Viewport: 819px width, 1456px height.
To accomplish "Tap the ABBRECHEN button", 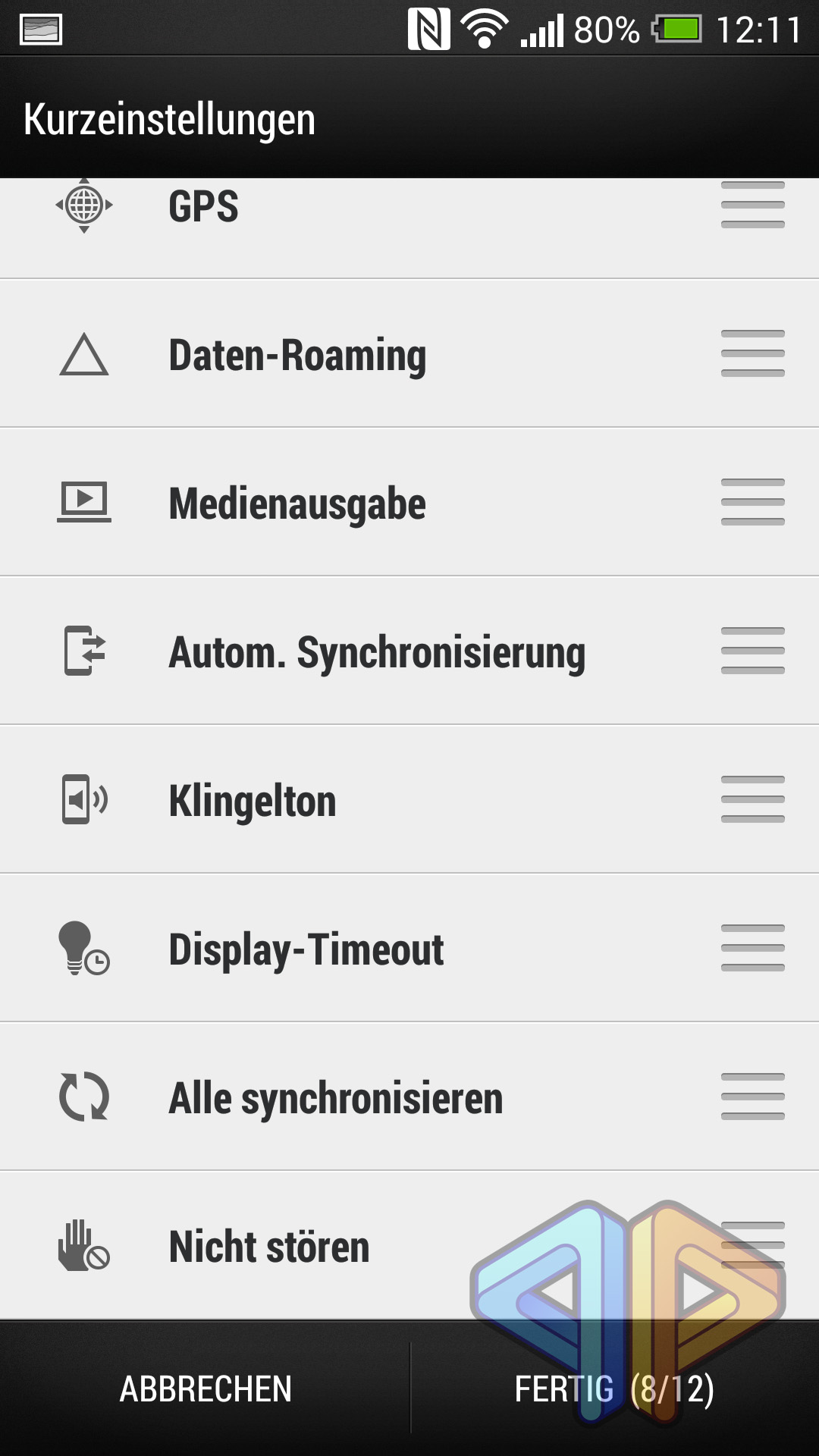I will click(205, 1389).
